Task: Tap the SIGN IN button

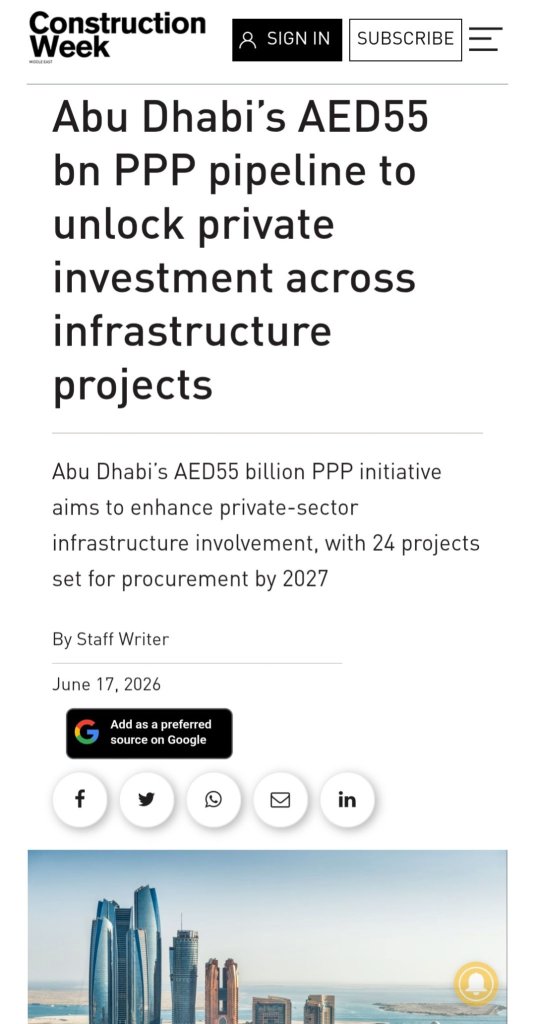Action: (287, 40)
